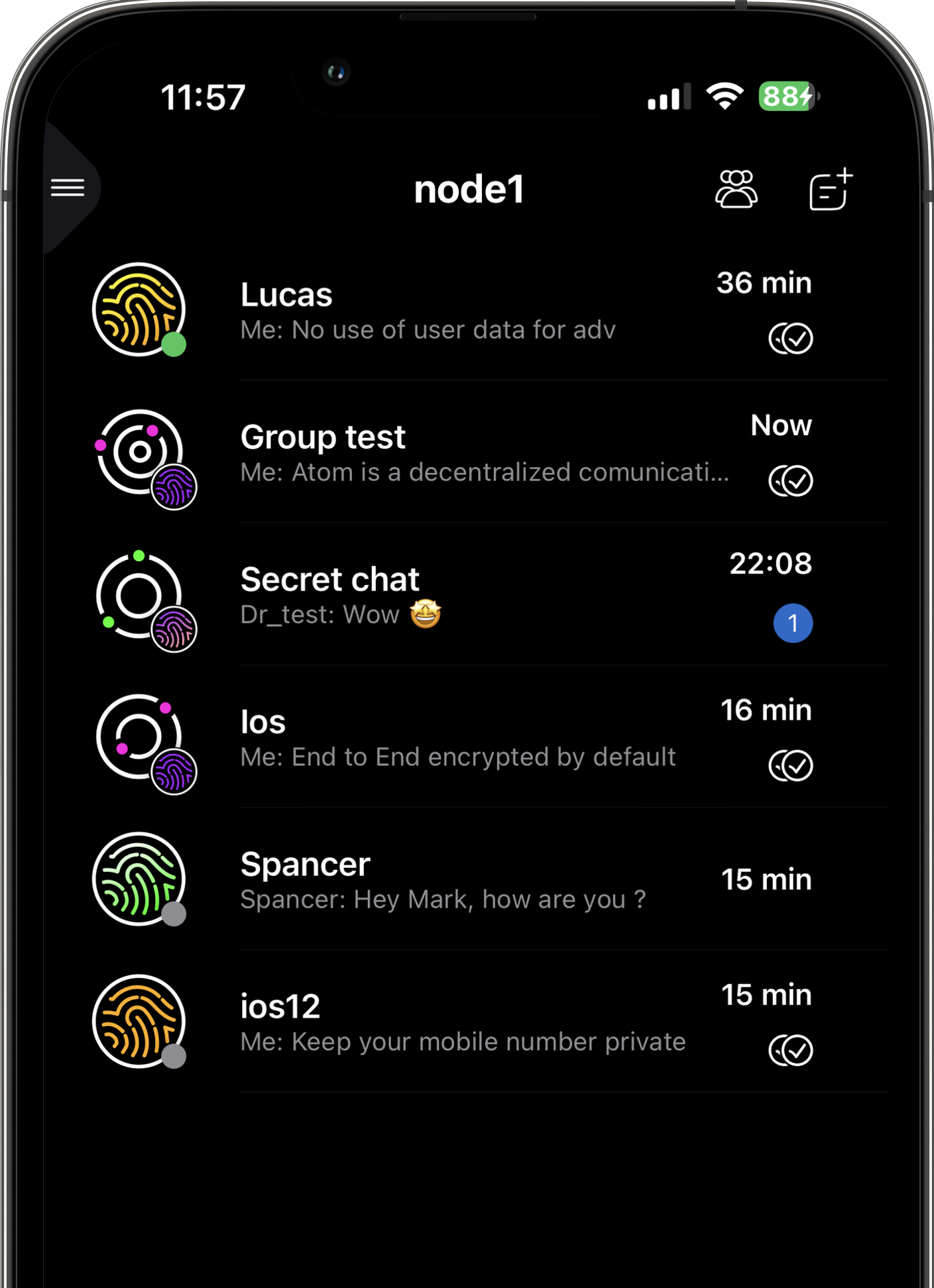Open the chat with Lucas
Image resolution: width=934 pixels, height=1288 pixels.
pyautogui.click(x=464, y=311)
